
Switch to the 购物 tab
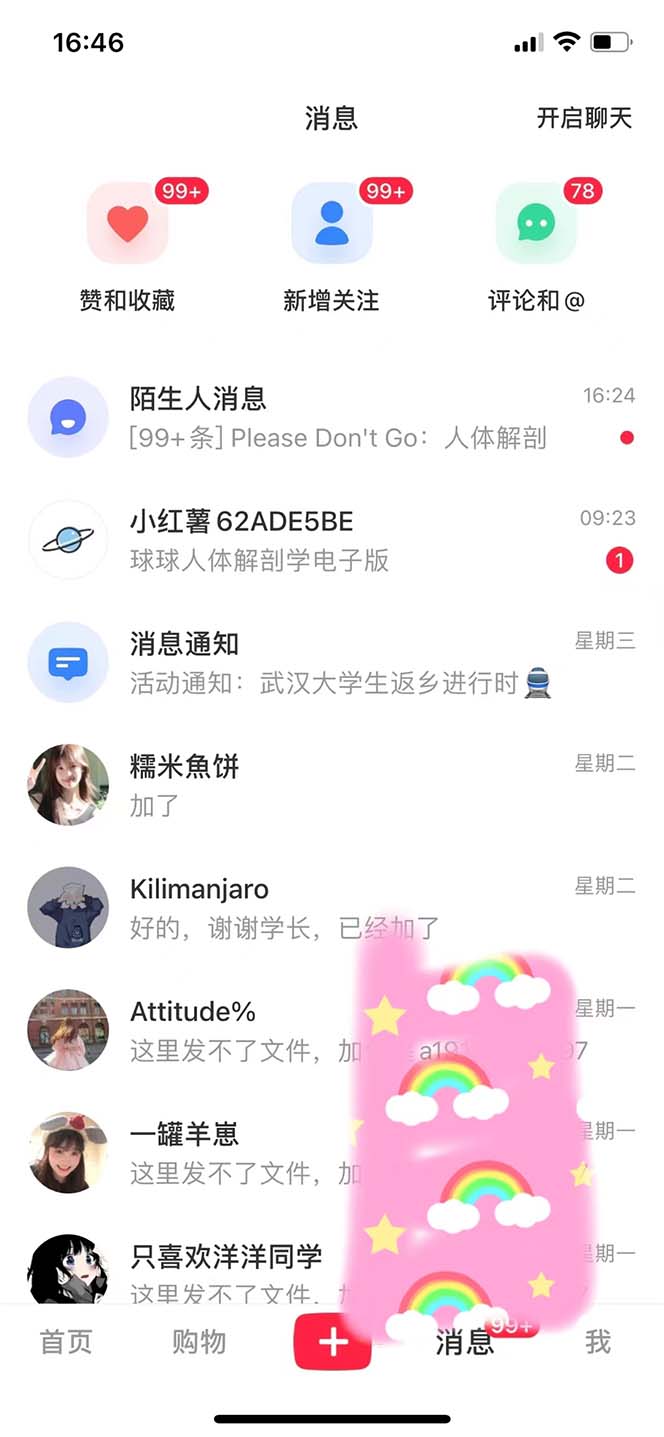click(199, 1342)
